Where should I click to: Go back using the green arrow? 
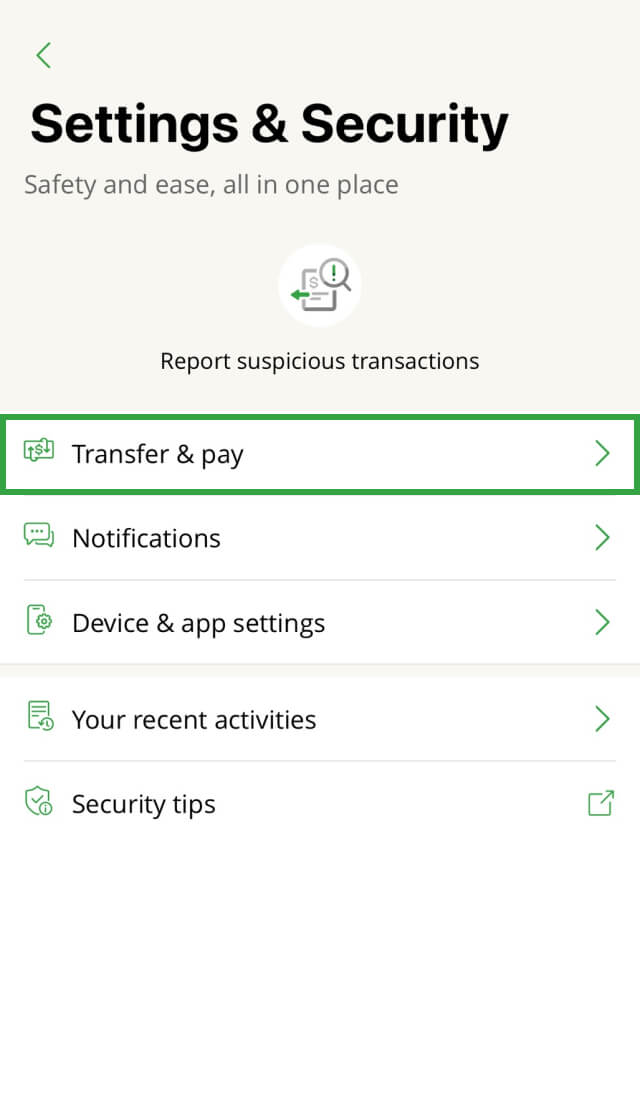(x=43, y=55)
